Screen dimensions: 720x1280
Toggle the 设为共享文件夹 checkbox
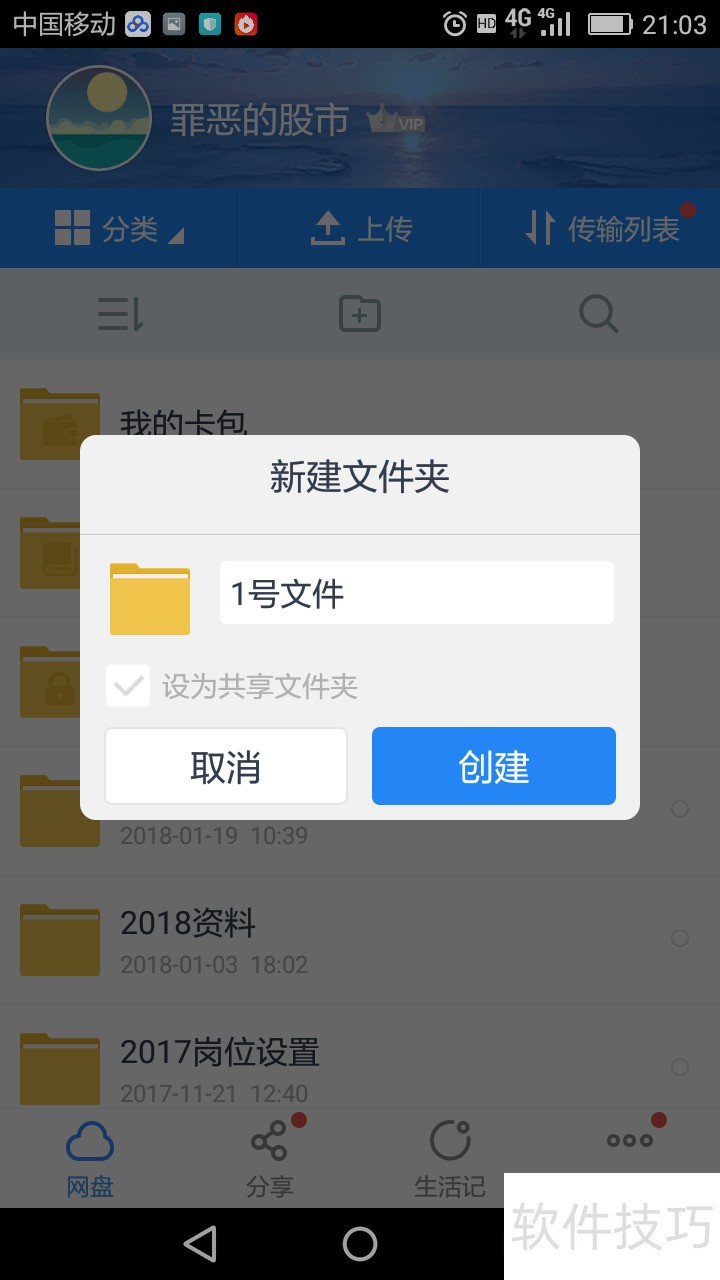coord(129,686)
